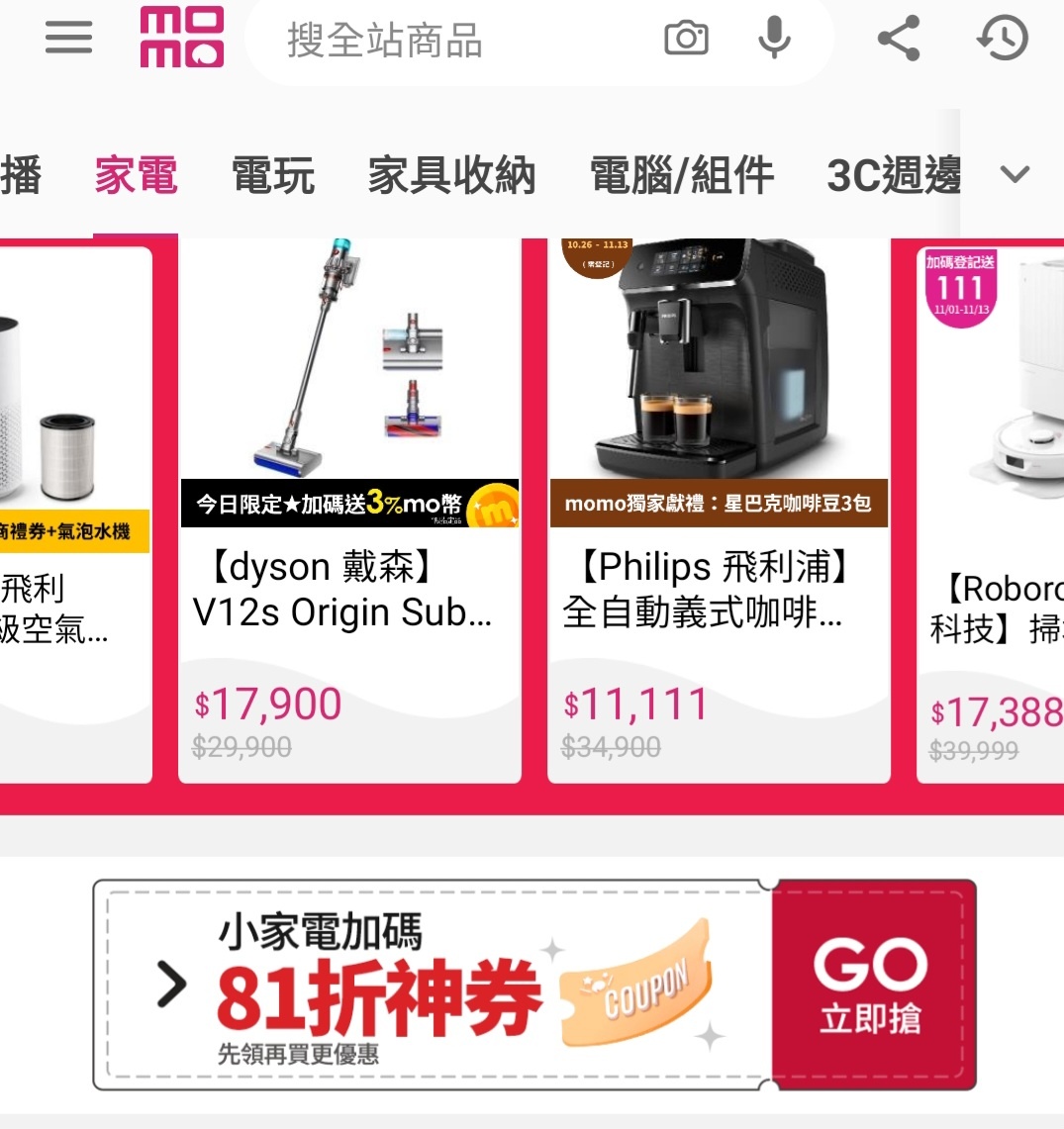Viewport: 1064px width, 1129px height.
Task: Share this page
Action: click(x=899, y=40)
